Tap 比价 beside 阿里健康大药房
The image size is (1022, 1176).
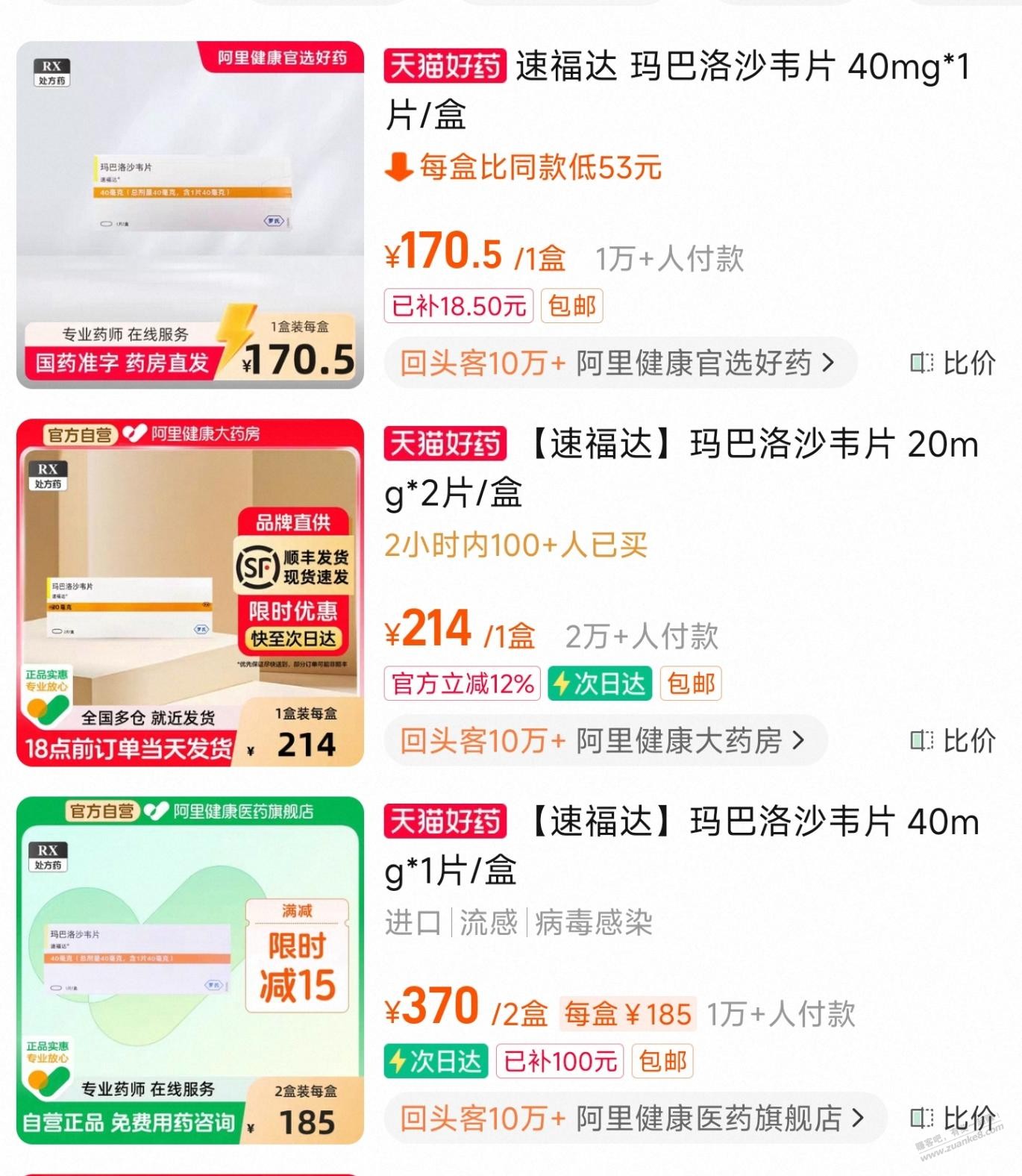point(953,741)
